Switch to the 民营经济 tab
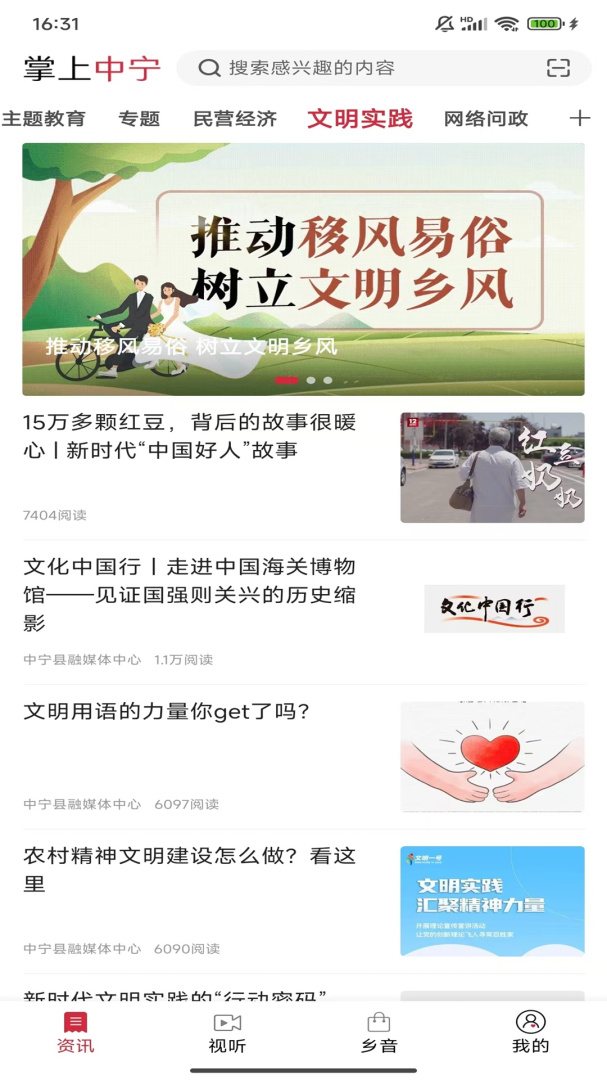607x1080 pixels. click(x=234, y=118)
